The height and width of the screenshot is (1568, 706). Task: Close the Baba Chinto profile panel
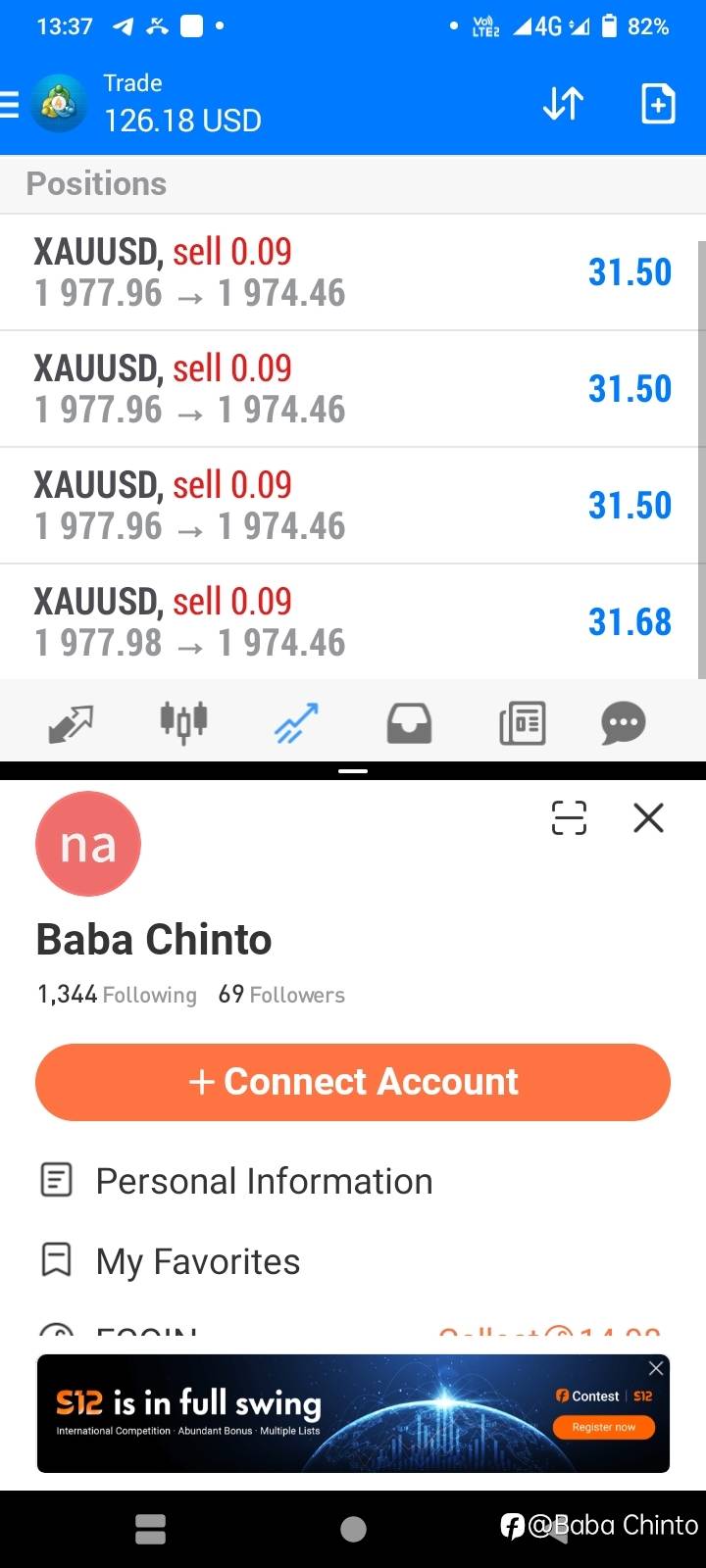point(648,817)
